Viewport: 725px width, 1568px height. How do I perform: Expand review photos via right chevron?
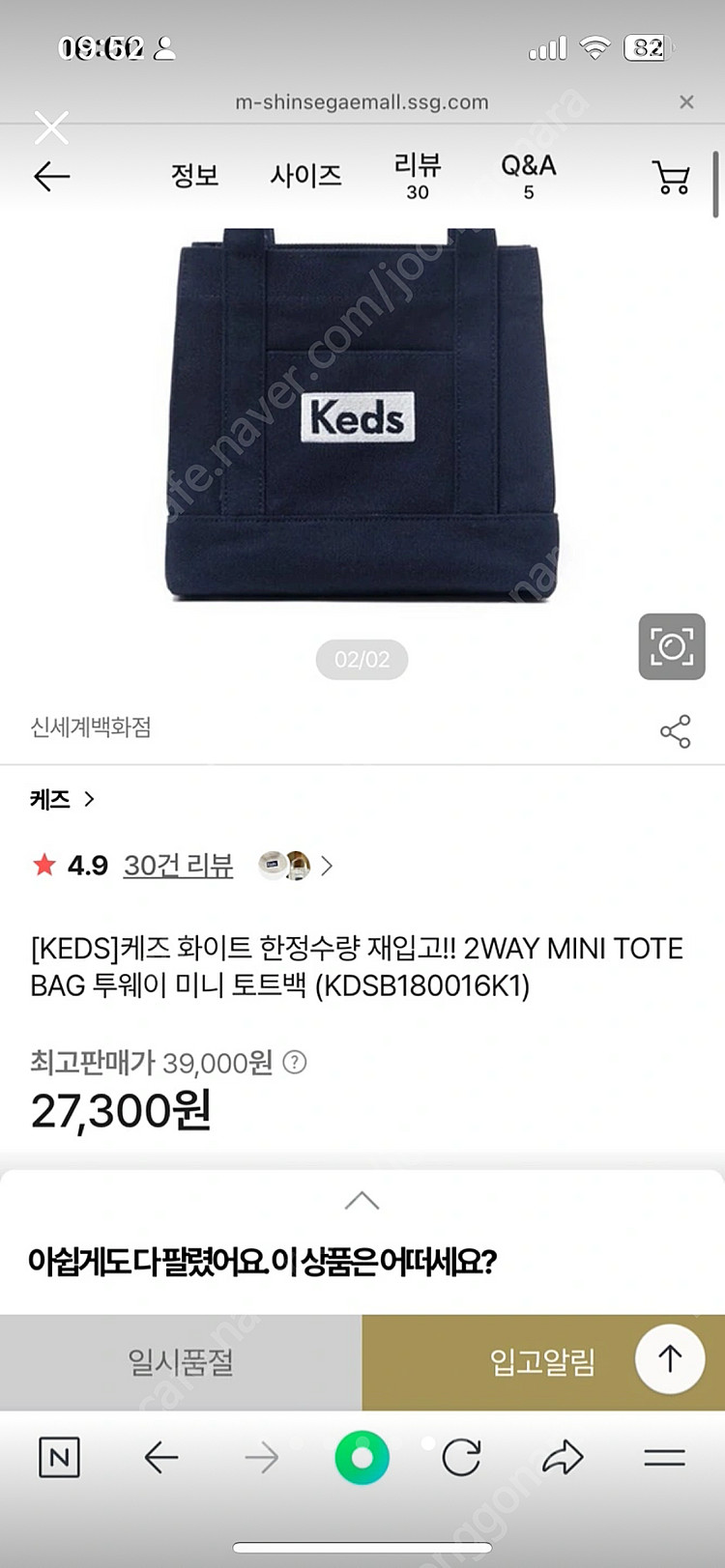pos(327,867)
